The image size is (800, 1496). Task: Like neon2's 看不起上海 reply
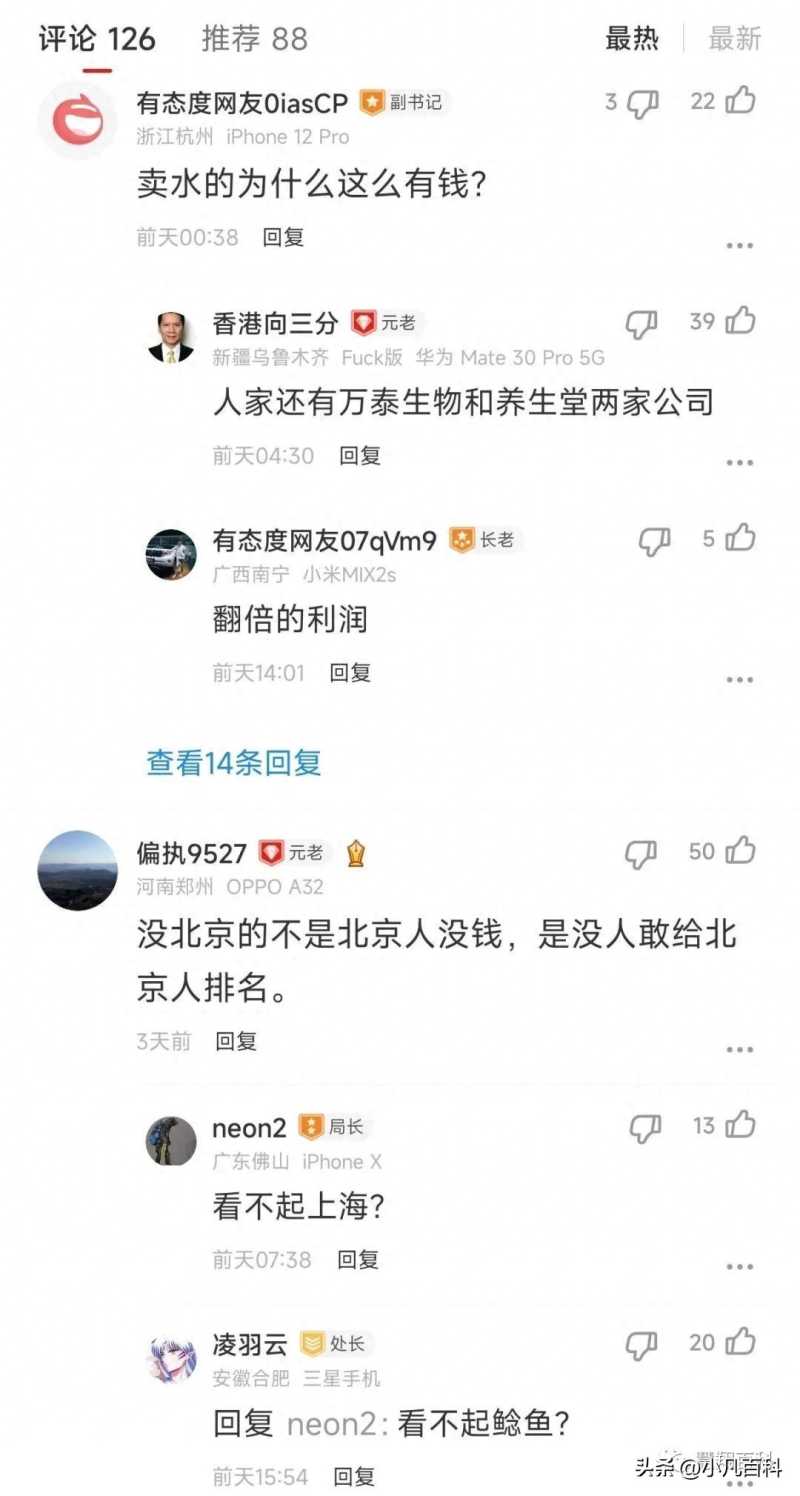[x=740, y=1126]
